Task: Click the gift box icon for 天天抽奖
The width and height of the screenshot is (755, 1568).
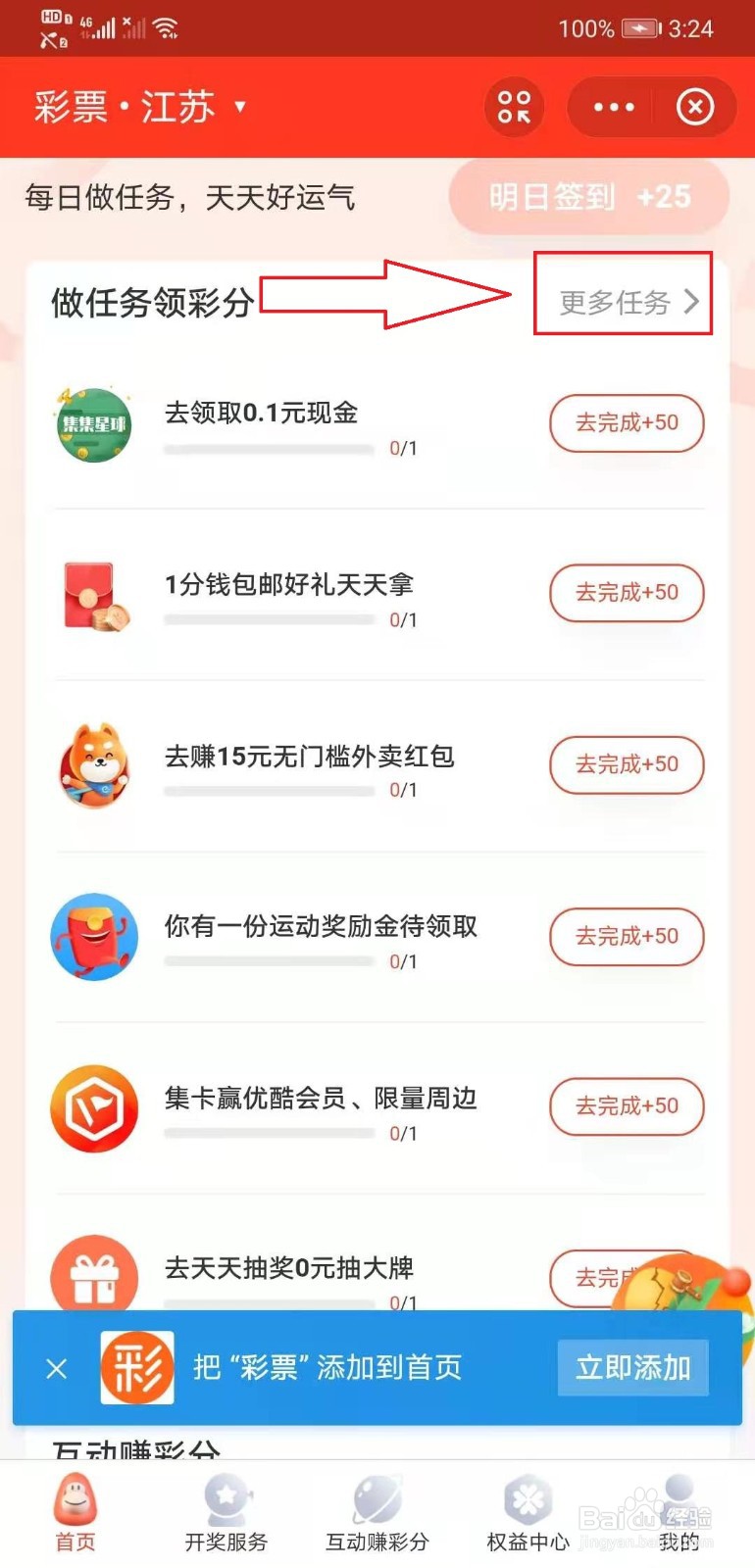Action: (94, 1274)
